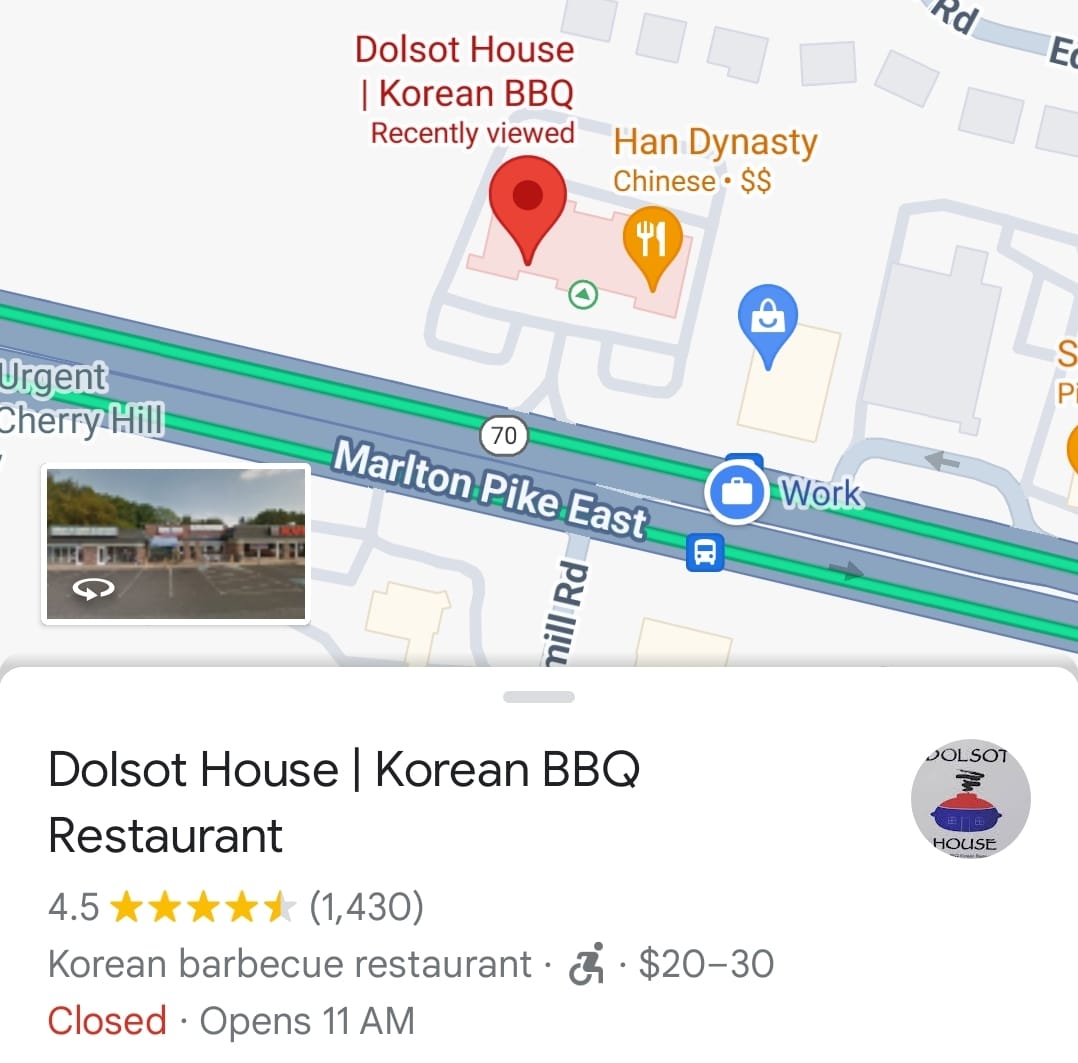Open Dolsot House profile logo image
Viewport: 1078px width, 1063px height.
point(970,799)
